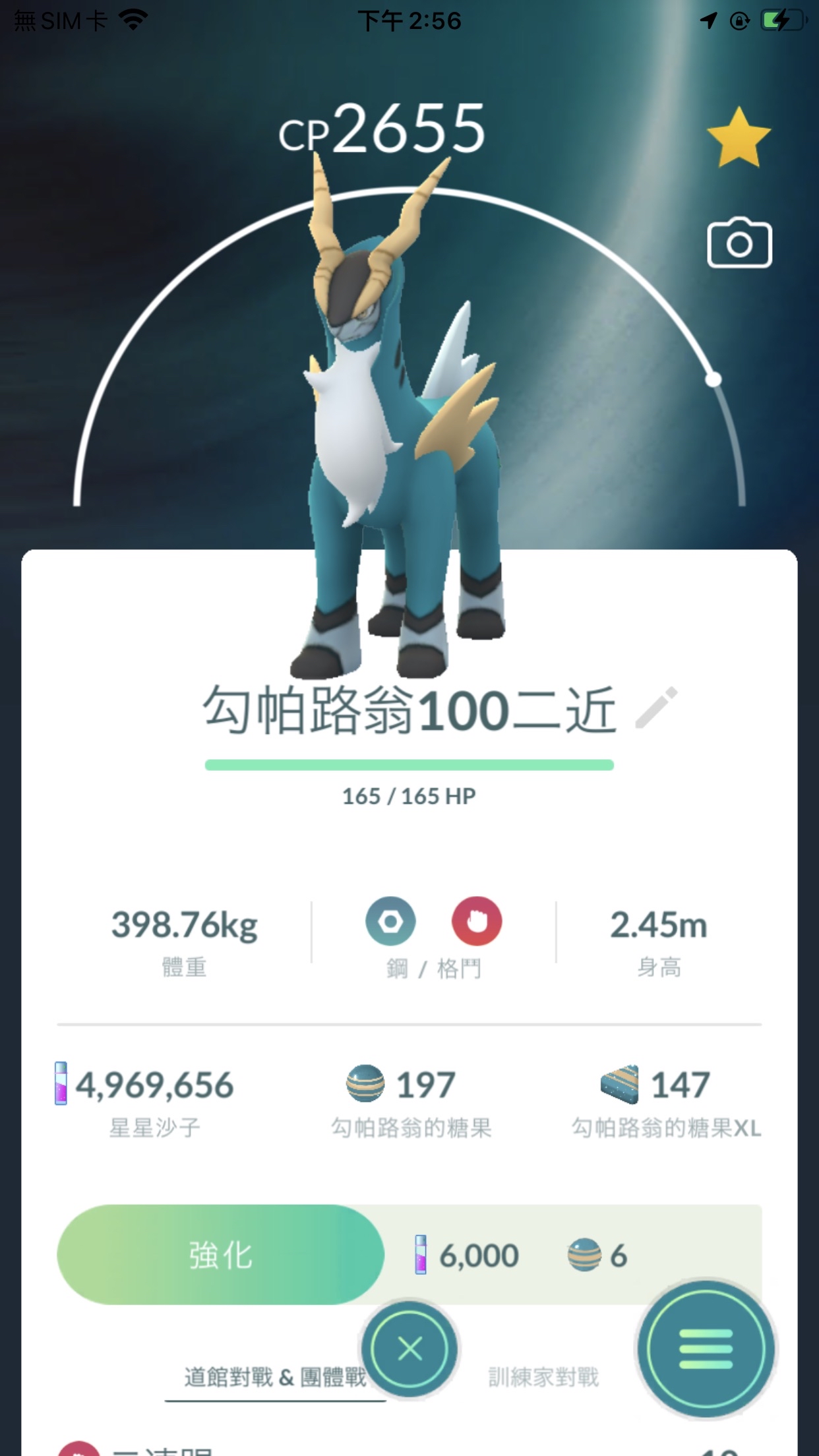Switch to 訓練家對戰 tab
The width and height of the screenshot is (819, 1456).
[x=543, y=1377]
